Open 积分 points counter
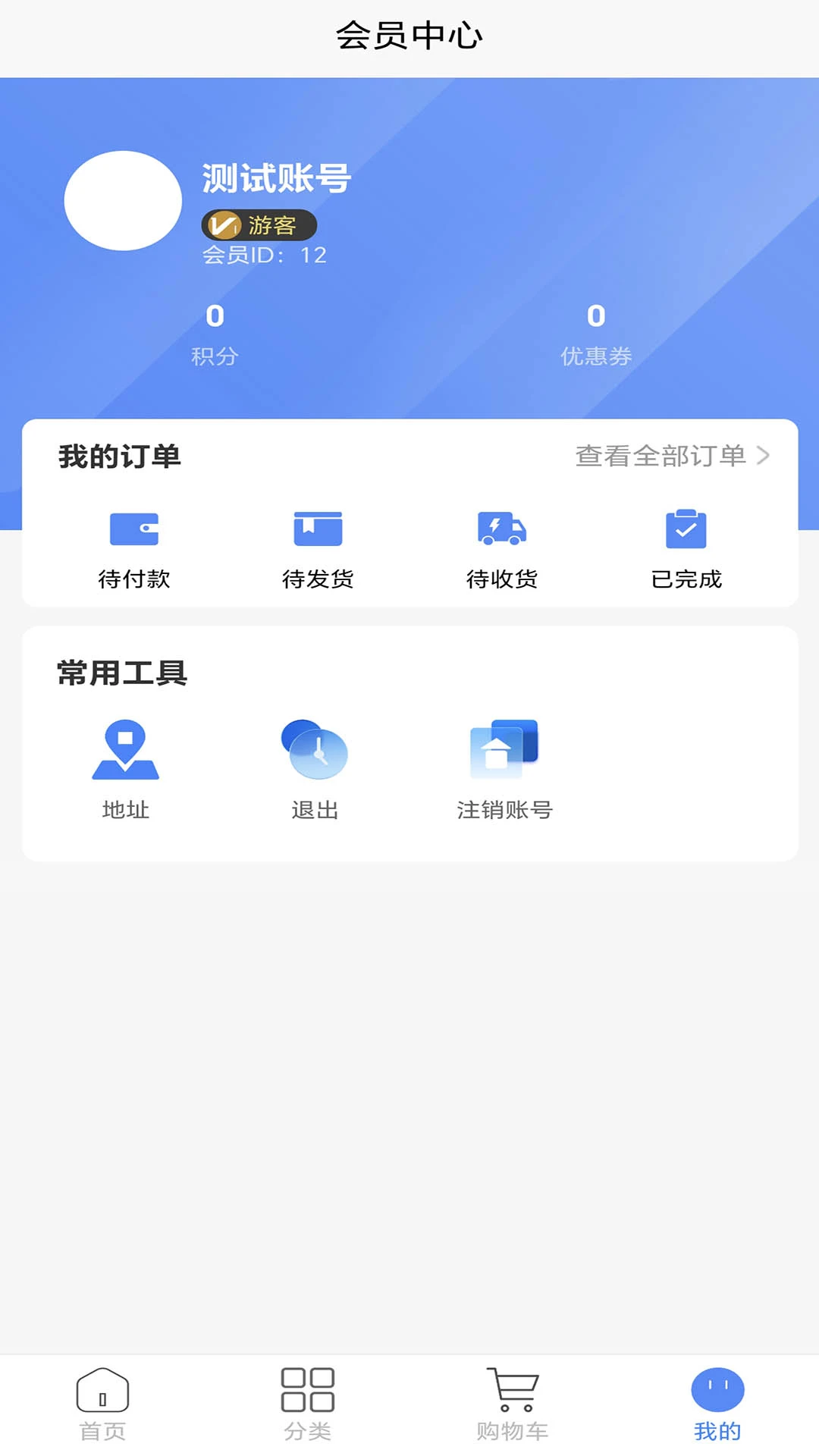This screenshot has height=1456, width=819. [215, 330]
